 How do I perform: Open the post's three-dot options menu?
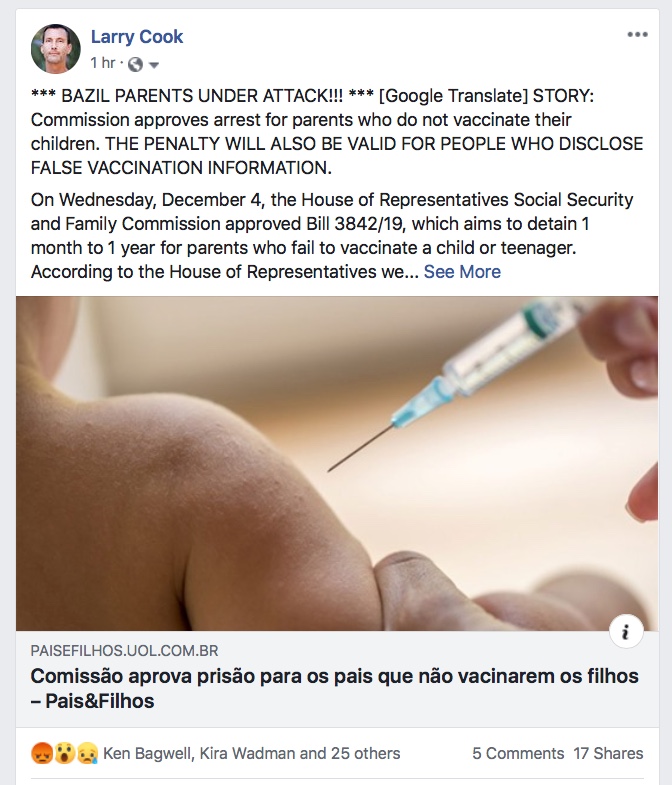pos(637,35)
